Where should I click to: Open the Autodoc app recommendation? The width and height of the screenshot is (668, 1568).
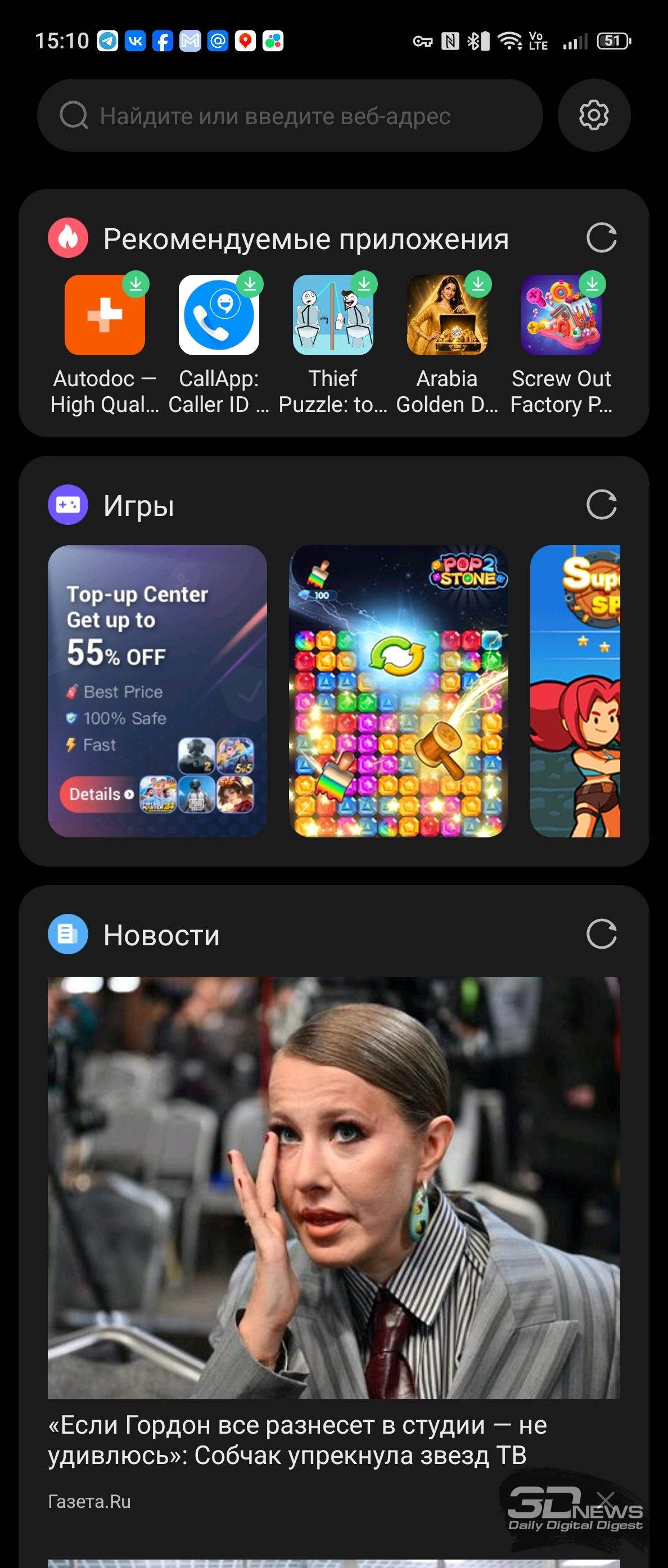[105, 344]
